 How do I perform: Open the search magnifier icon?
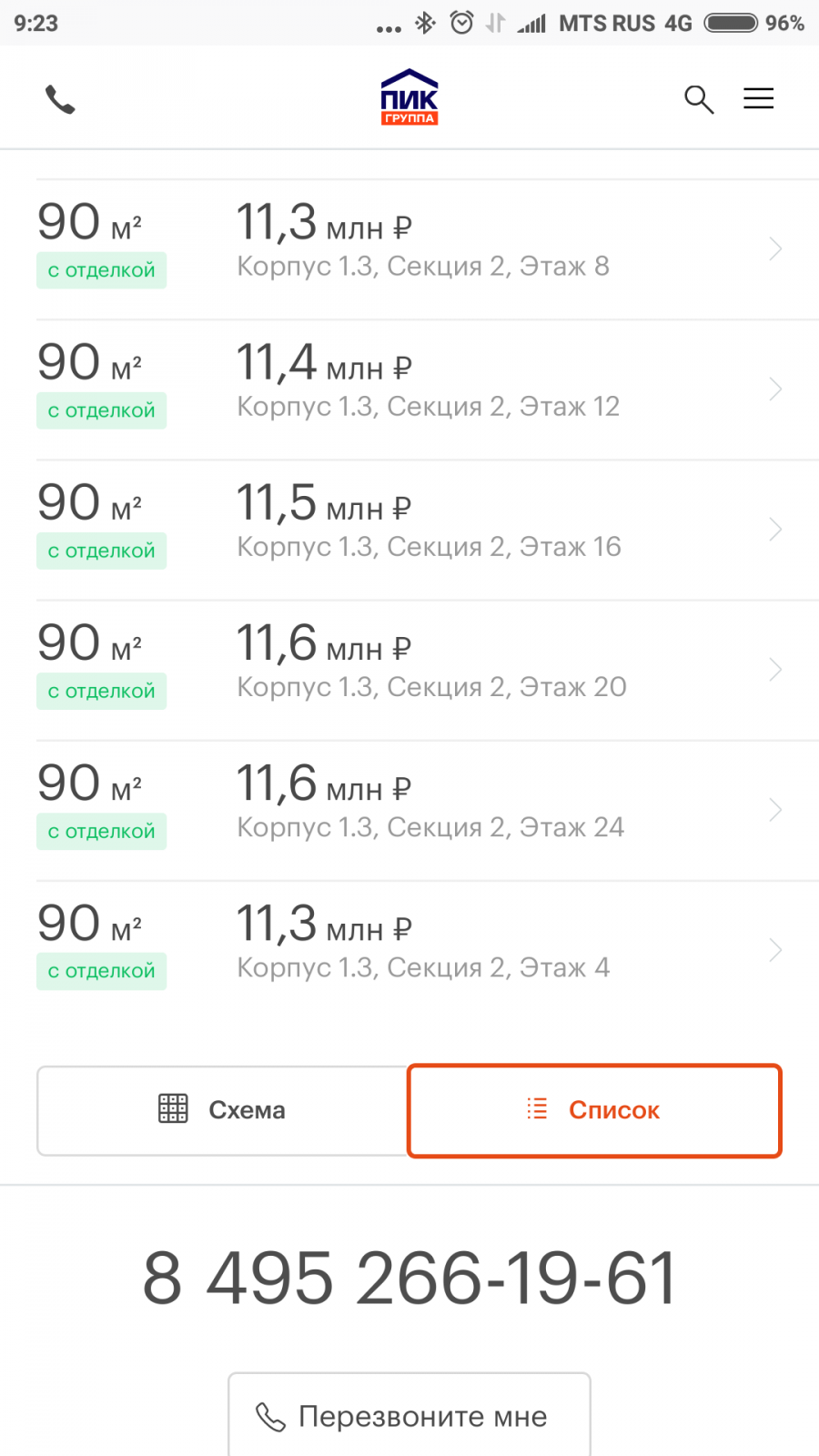(699, 99)
